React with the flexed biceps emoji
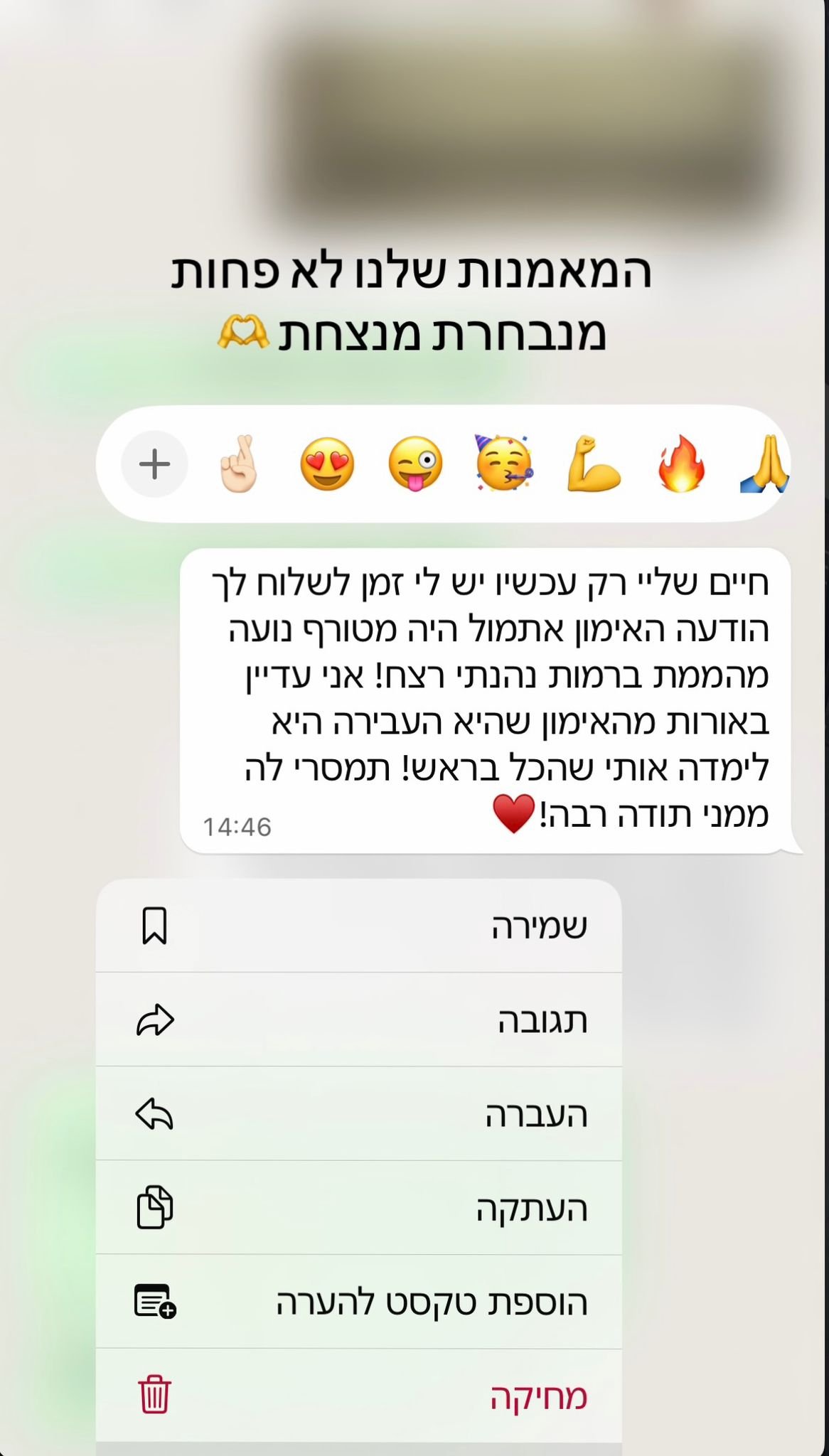Screen dimensions: 829x1456 tap(593, 464)
